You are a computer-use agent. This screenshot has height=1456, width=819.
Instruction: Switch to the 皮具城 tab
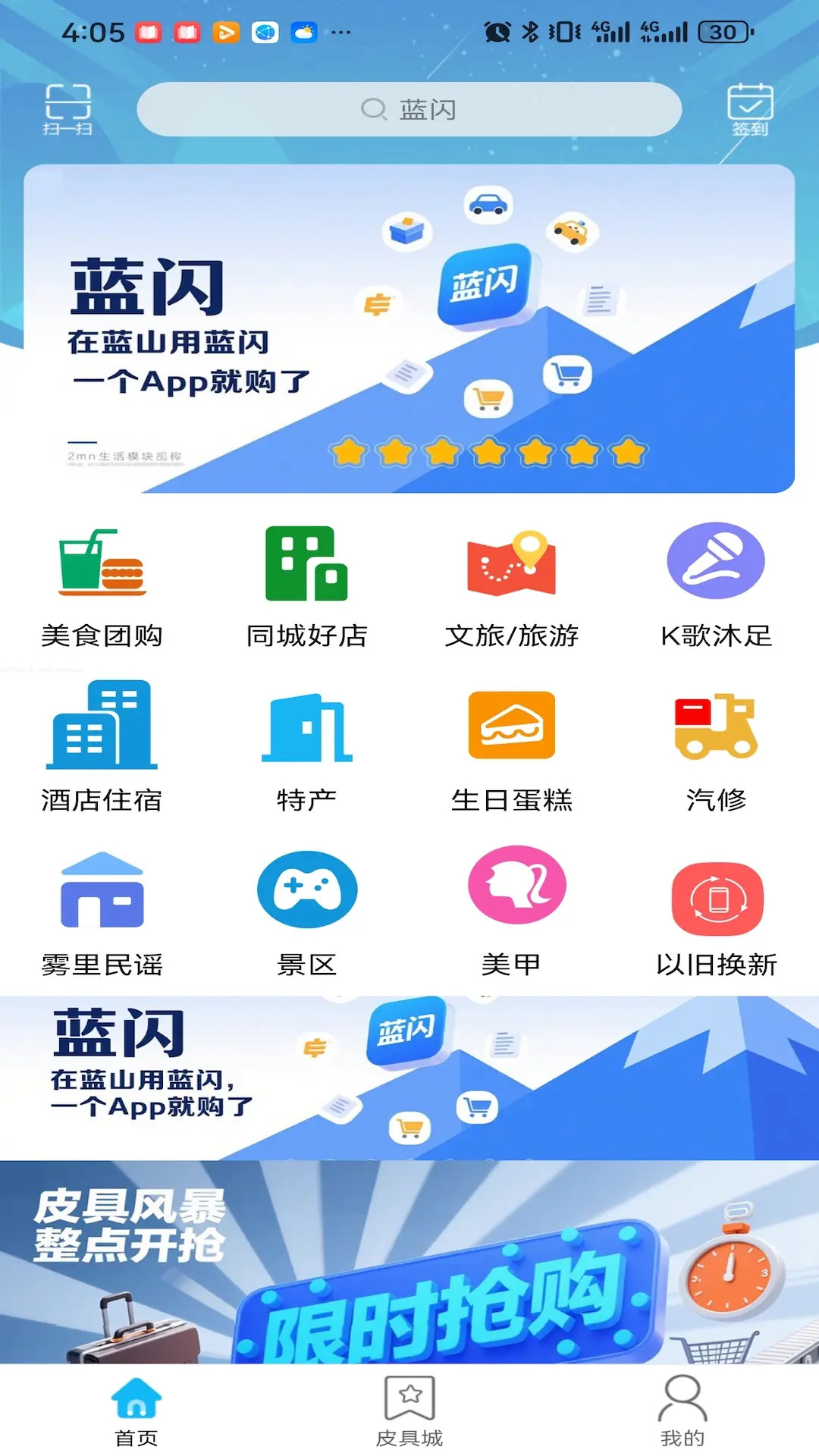409,1410
